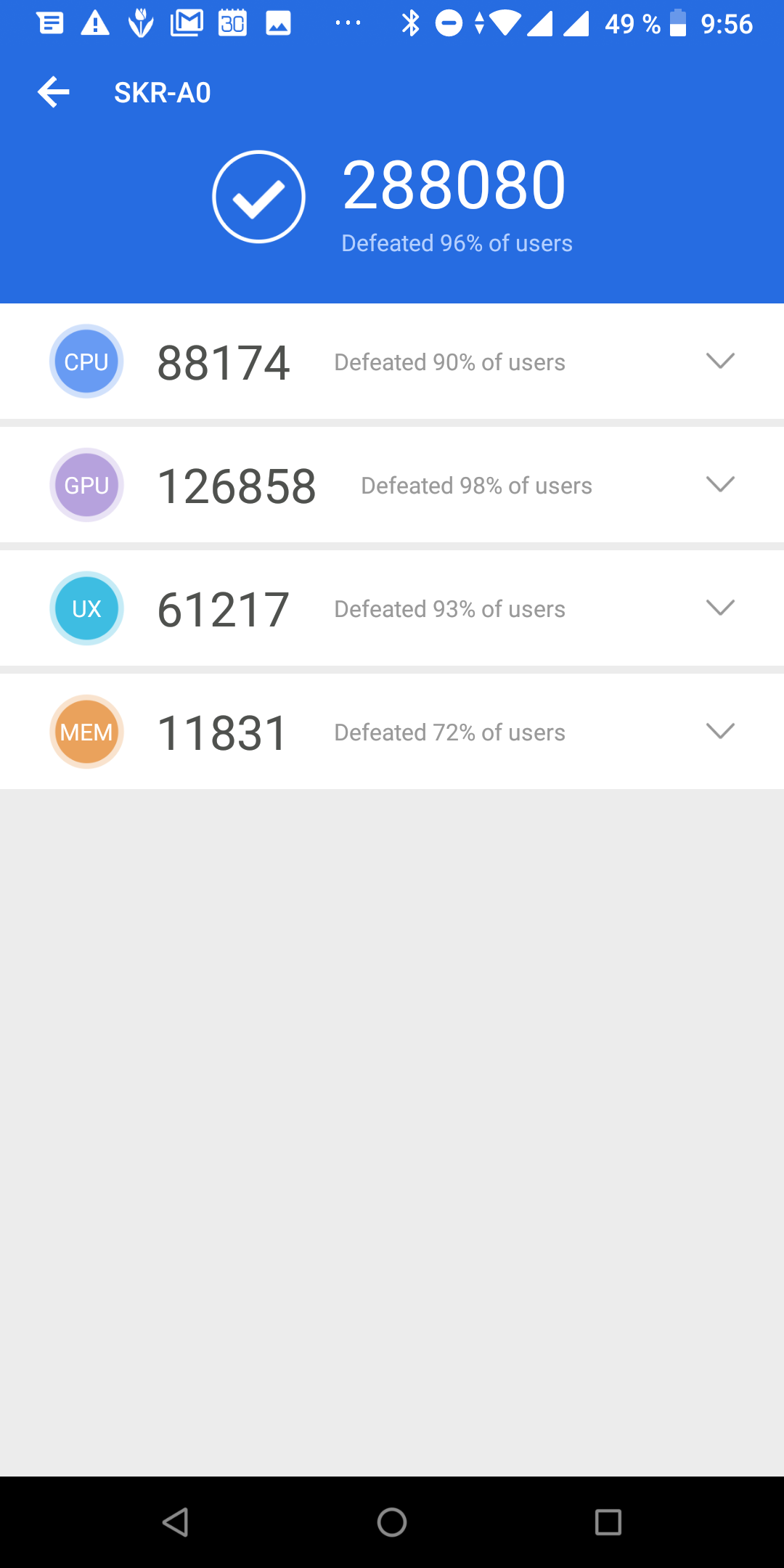Open recent apps from the navigation bar

[x=608, y=1522]
